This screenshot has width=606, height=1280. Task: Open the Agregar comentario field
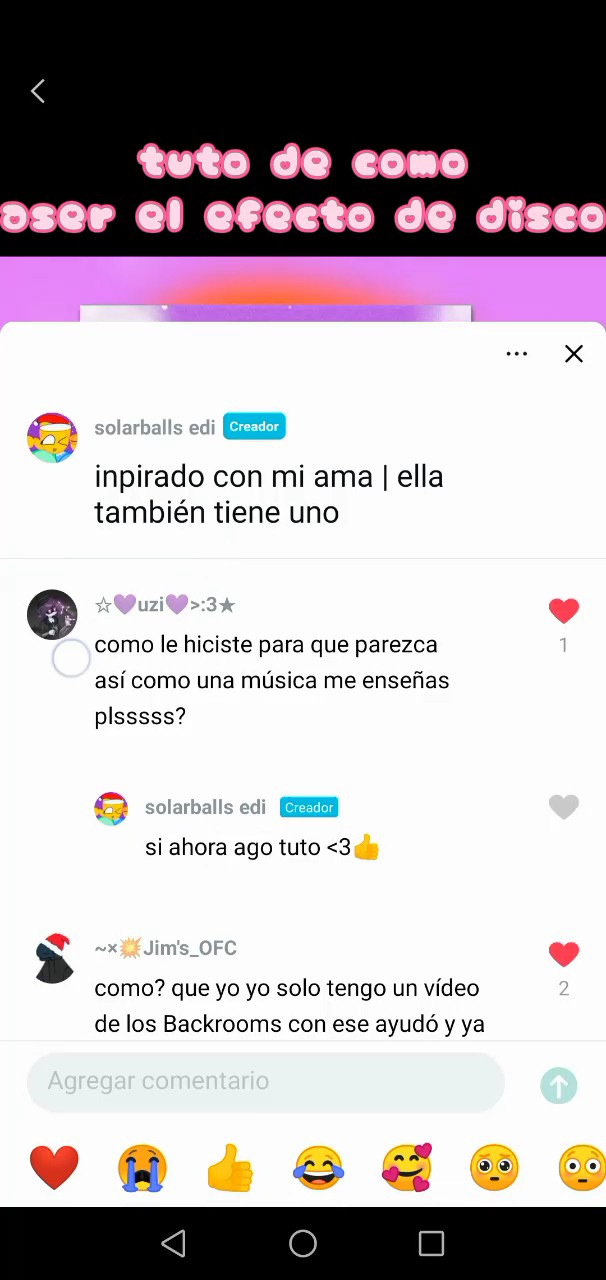(x=265, y=1082)
